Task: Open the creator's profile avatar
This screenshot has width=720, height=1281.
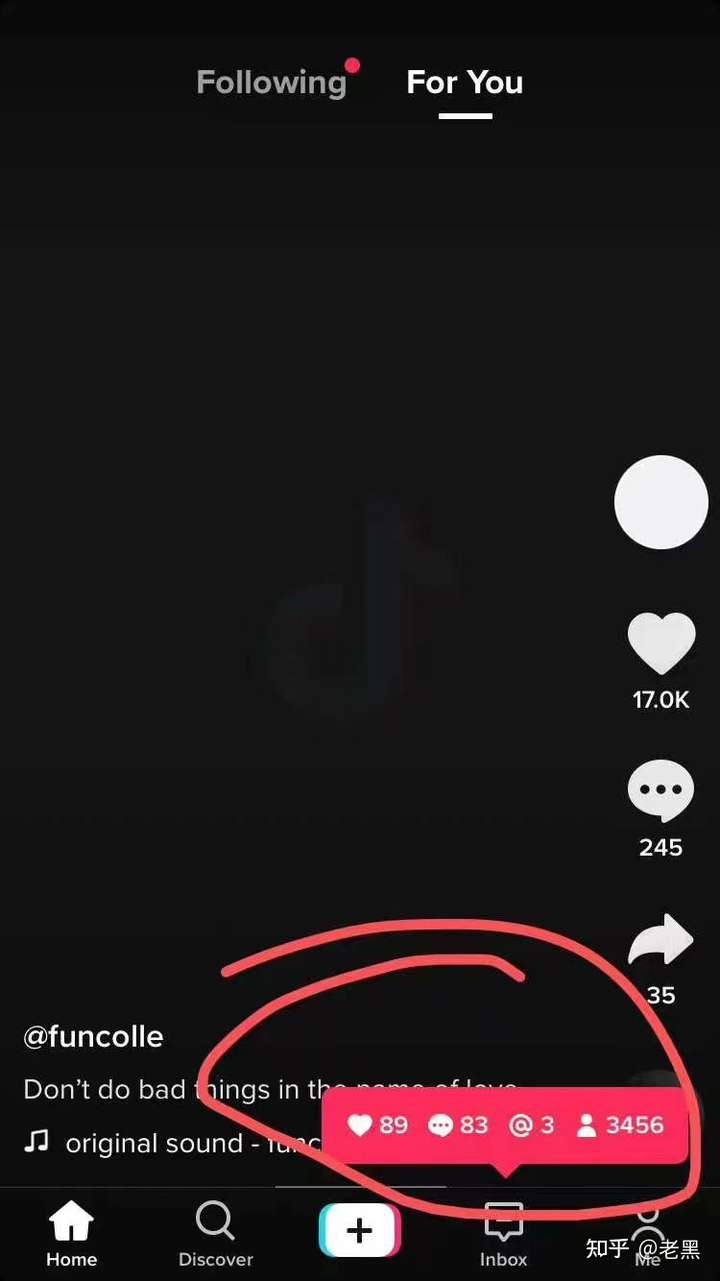Action: 661,502
